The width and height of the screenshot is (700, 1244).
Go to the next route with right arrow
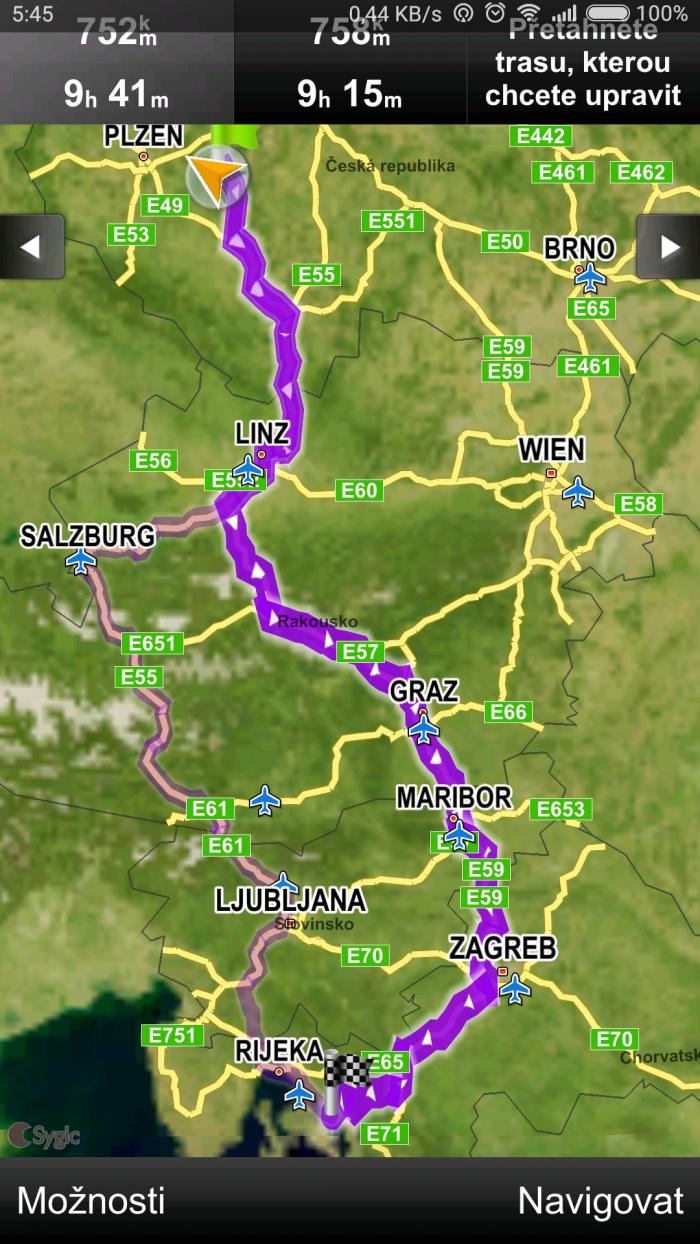(668, 246)
